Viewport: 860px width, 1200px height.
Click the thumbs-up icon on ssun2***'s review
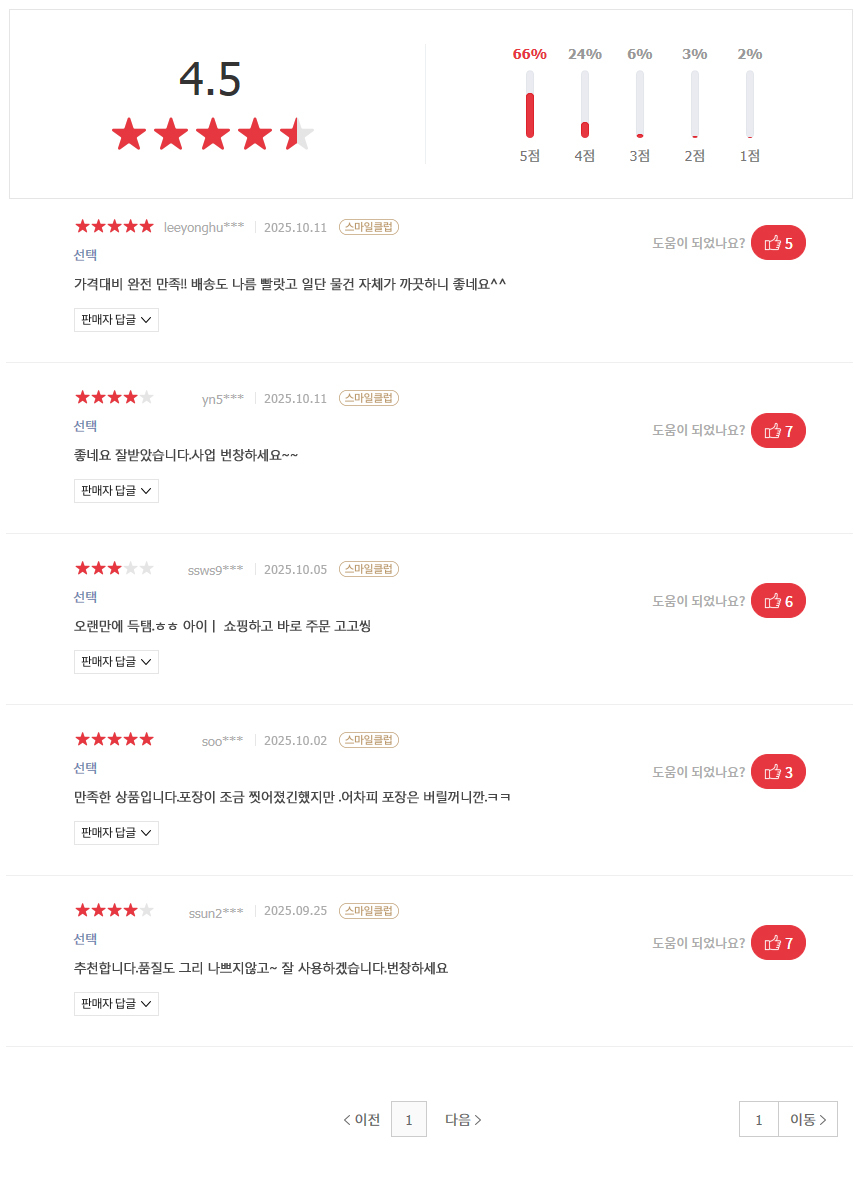778,942
